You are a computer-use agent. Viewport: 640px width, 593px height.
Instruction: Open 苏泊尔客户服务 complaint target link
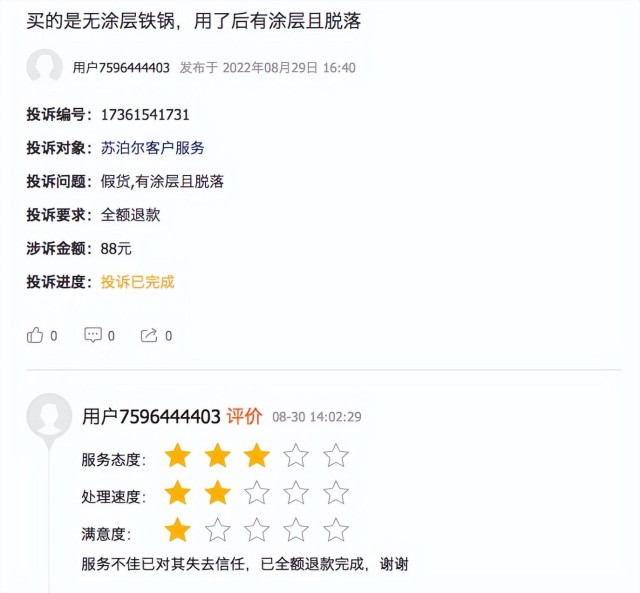click(153, 147)
